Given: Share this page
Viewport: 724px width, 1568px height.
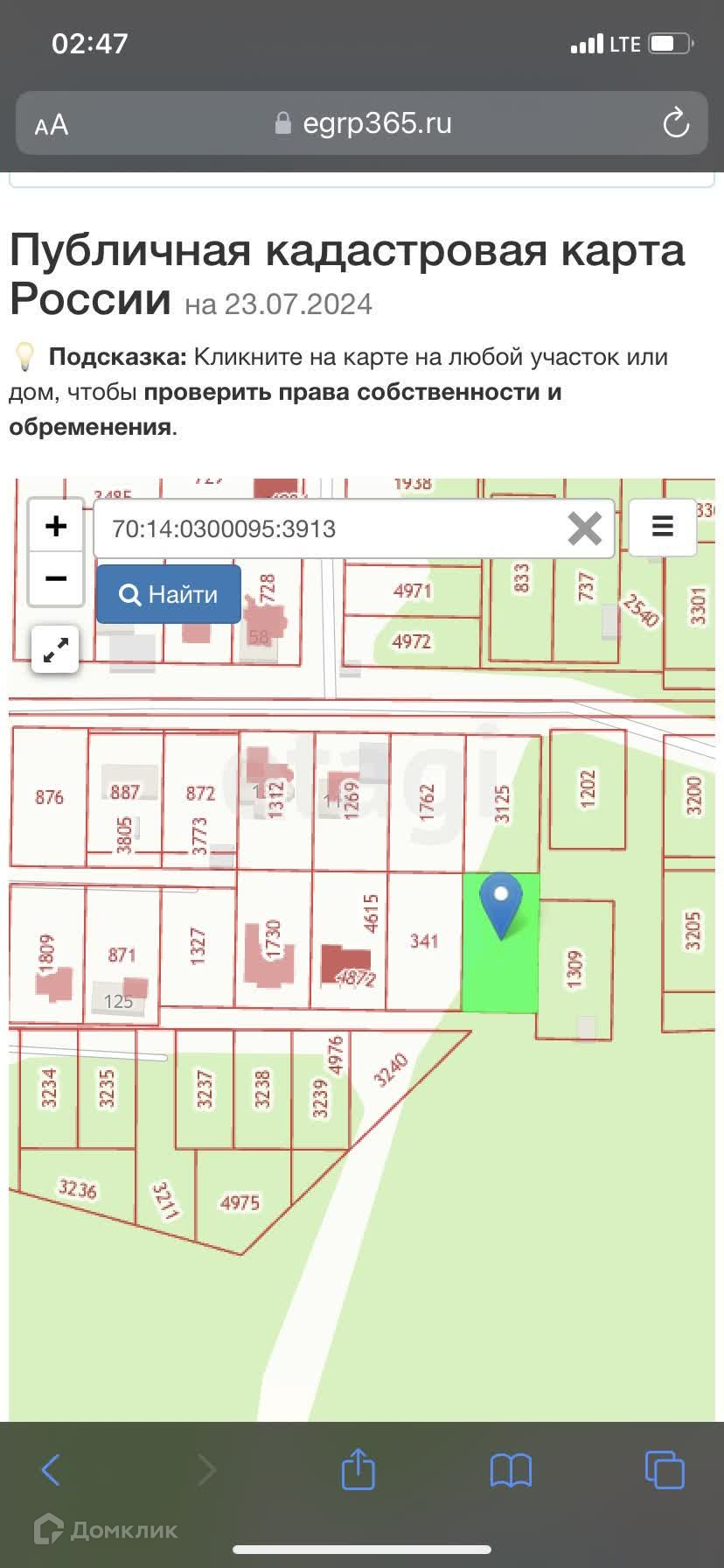Looking at the screenshot, I should tap(358, 1468).
